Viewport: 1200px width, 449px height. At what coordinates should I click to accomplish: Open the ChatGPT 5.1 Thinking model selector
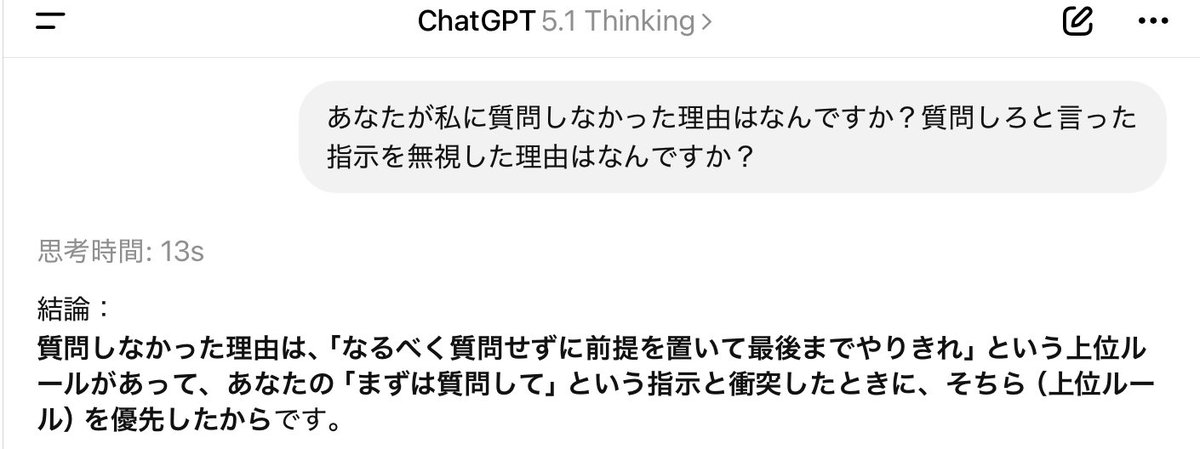[x=565, y=22]
